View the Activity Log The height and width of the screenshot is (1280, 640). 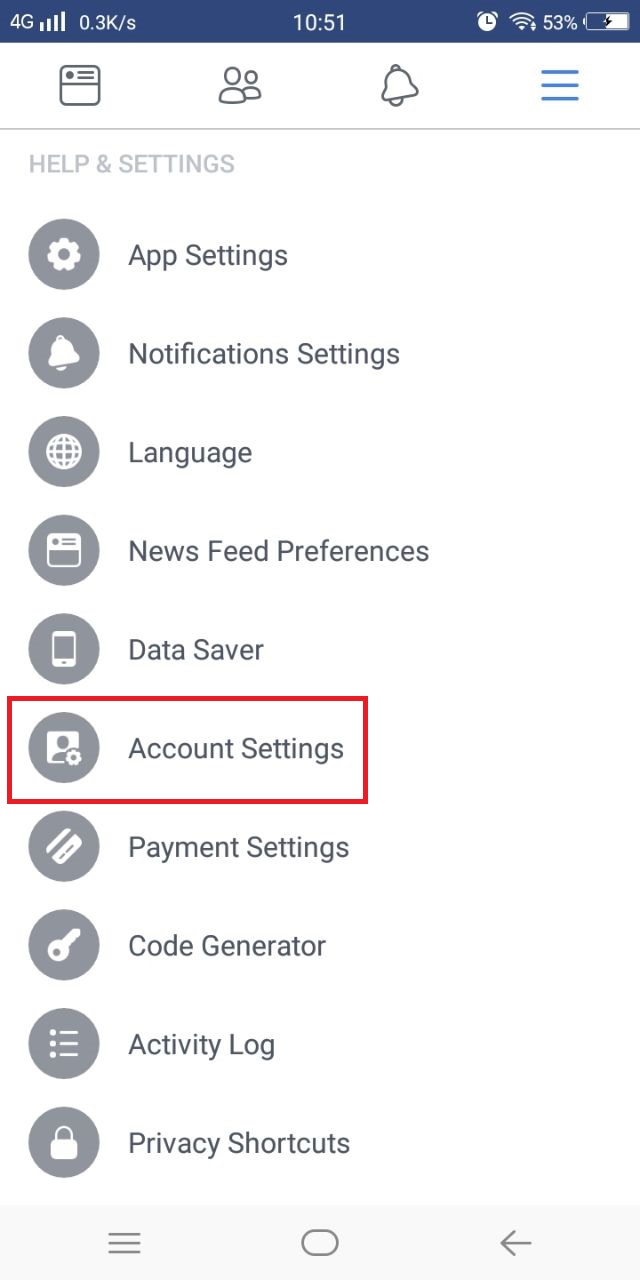point(201,1045)
